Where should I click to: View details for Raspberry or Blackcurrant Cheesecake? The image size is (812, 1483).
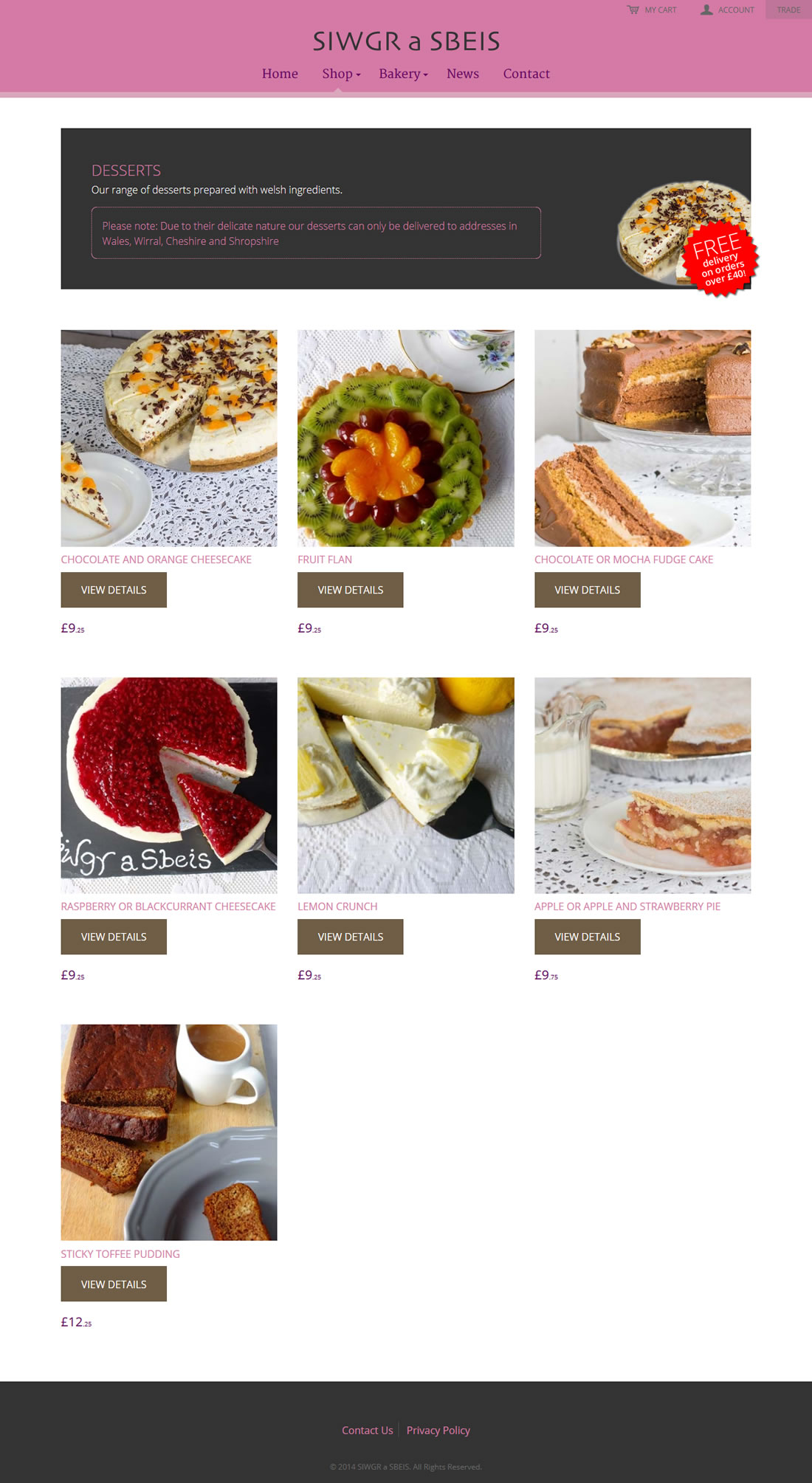point(114,937)
